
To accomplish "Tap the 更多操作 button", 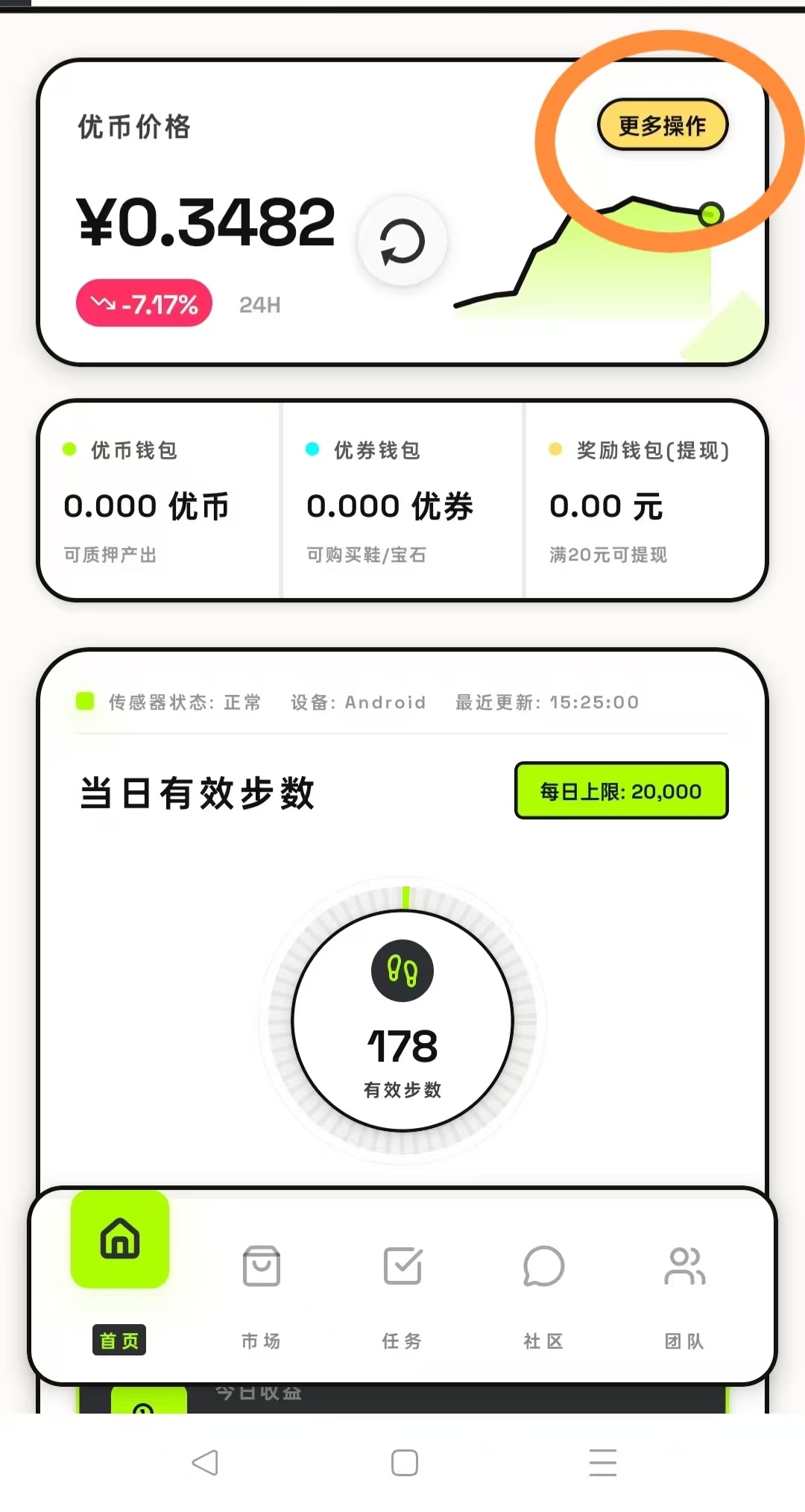I will [x=662, y=125].
